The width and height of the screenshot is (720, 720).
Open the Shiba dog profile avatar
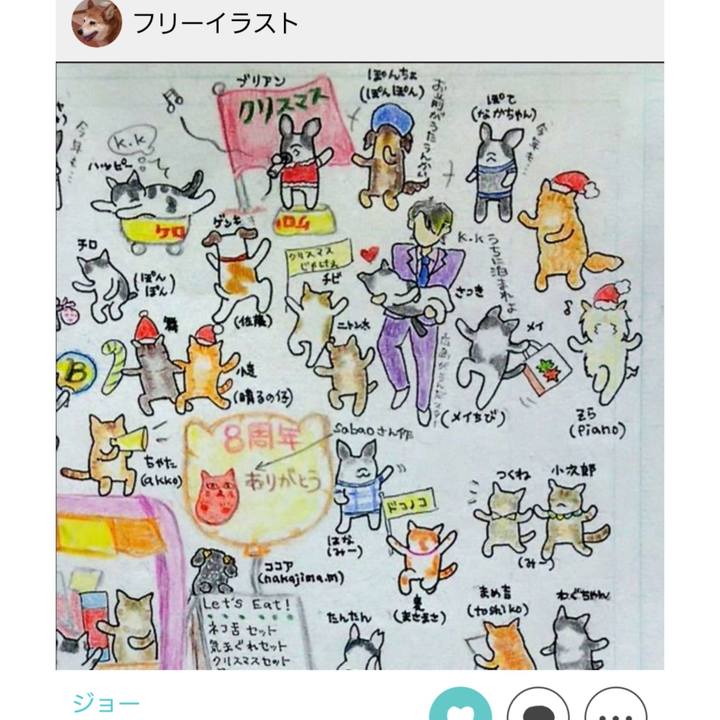coord(97,23)
